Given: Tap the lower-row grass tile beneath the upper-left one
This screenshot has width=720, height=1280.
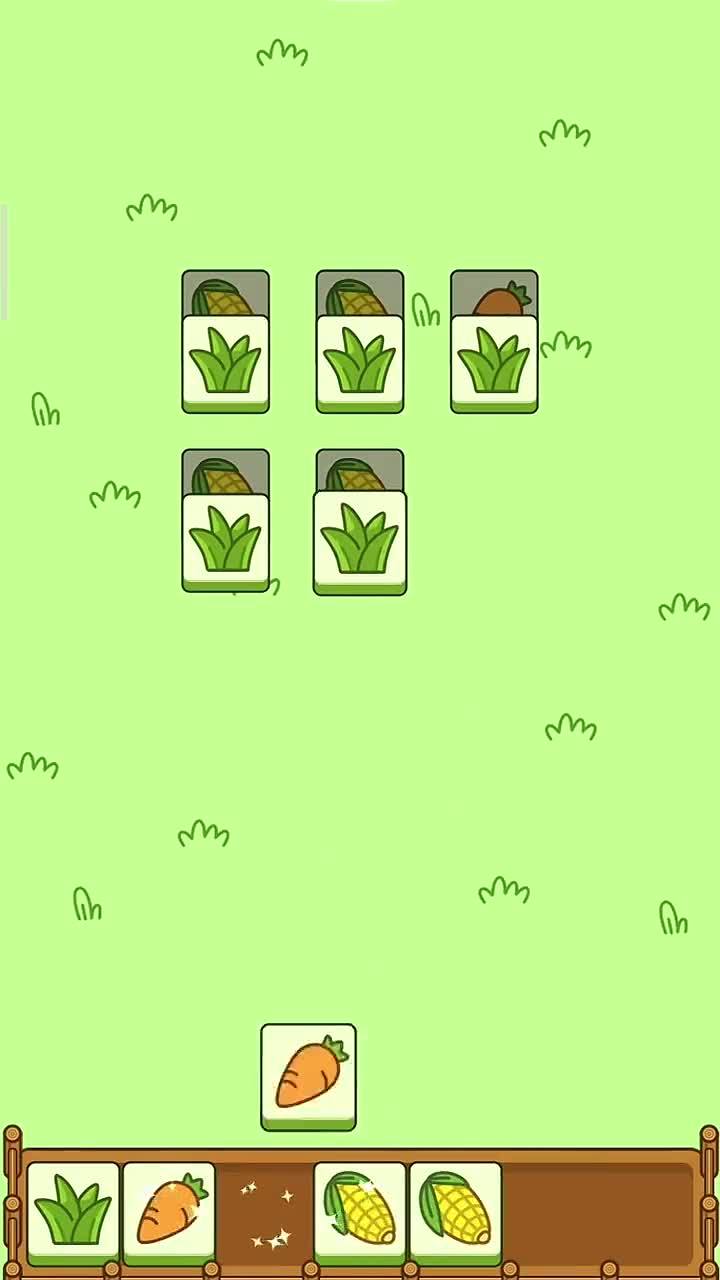Looking at the screenshot, I should [225, 541].
